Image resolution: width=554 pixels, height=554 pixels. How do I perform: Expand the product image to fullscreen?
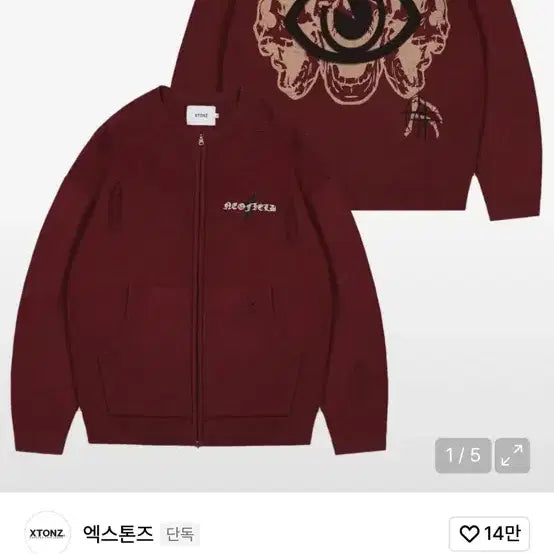[512, 455]
